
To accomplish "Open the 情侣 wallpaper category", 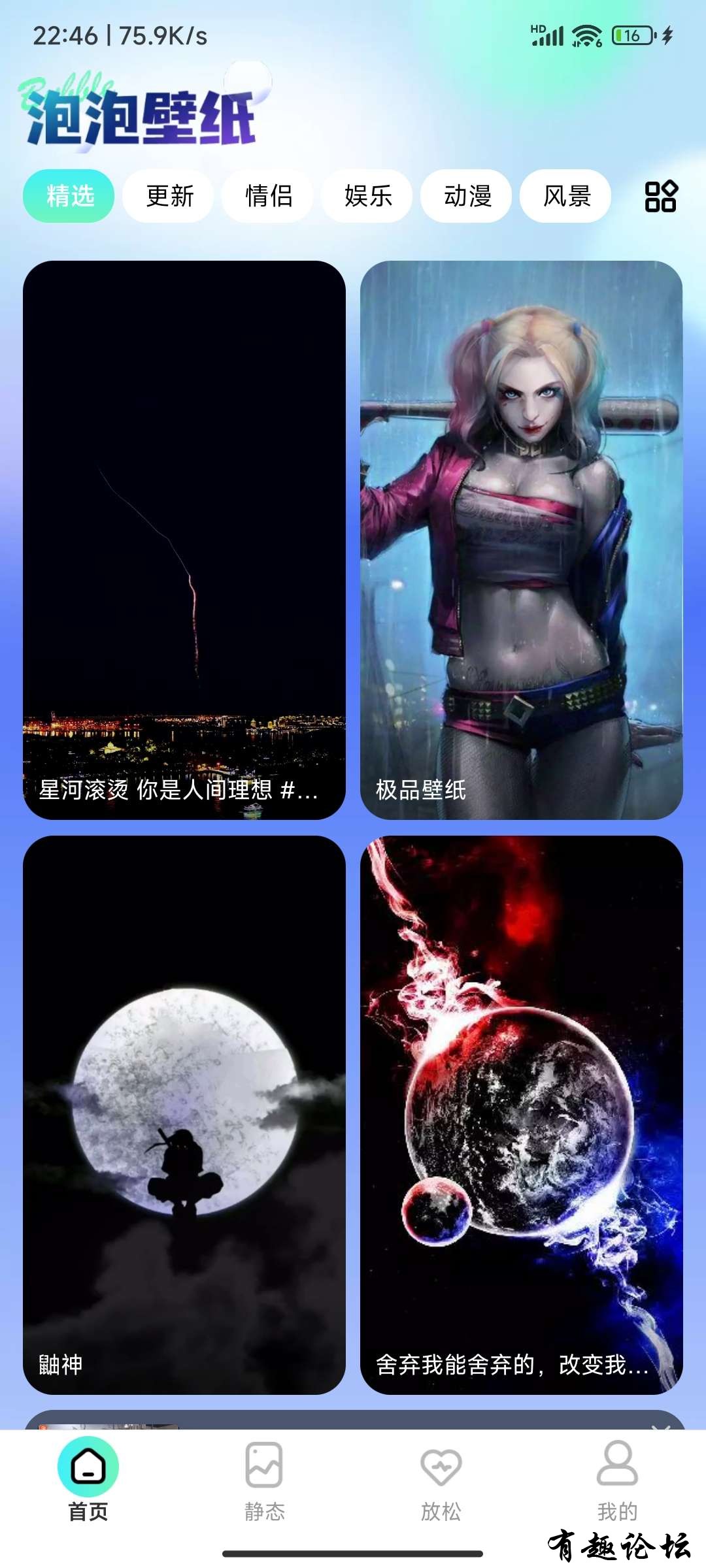I will click(x=268, y=196).
